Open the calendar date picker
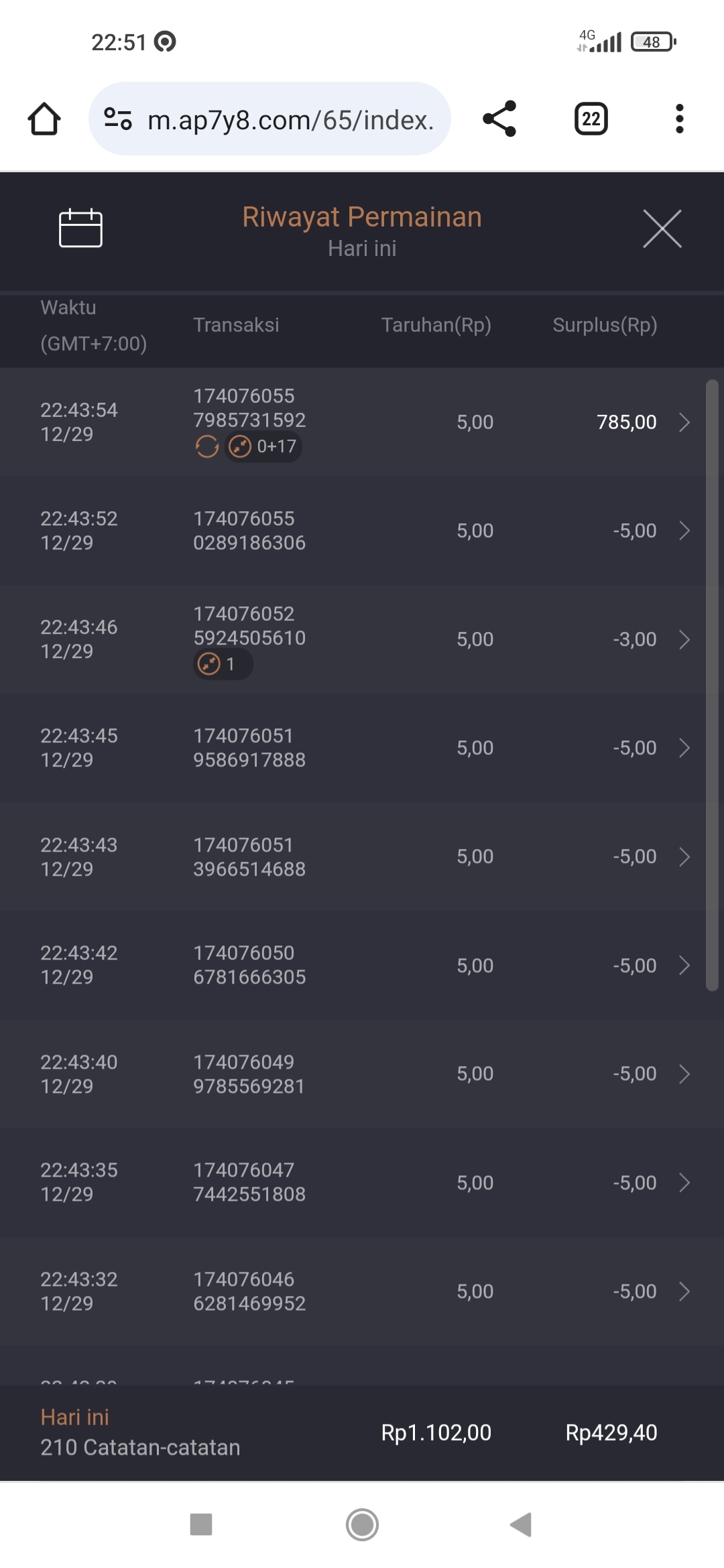 tap(80, 228)
